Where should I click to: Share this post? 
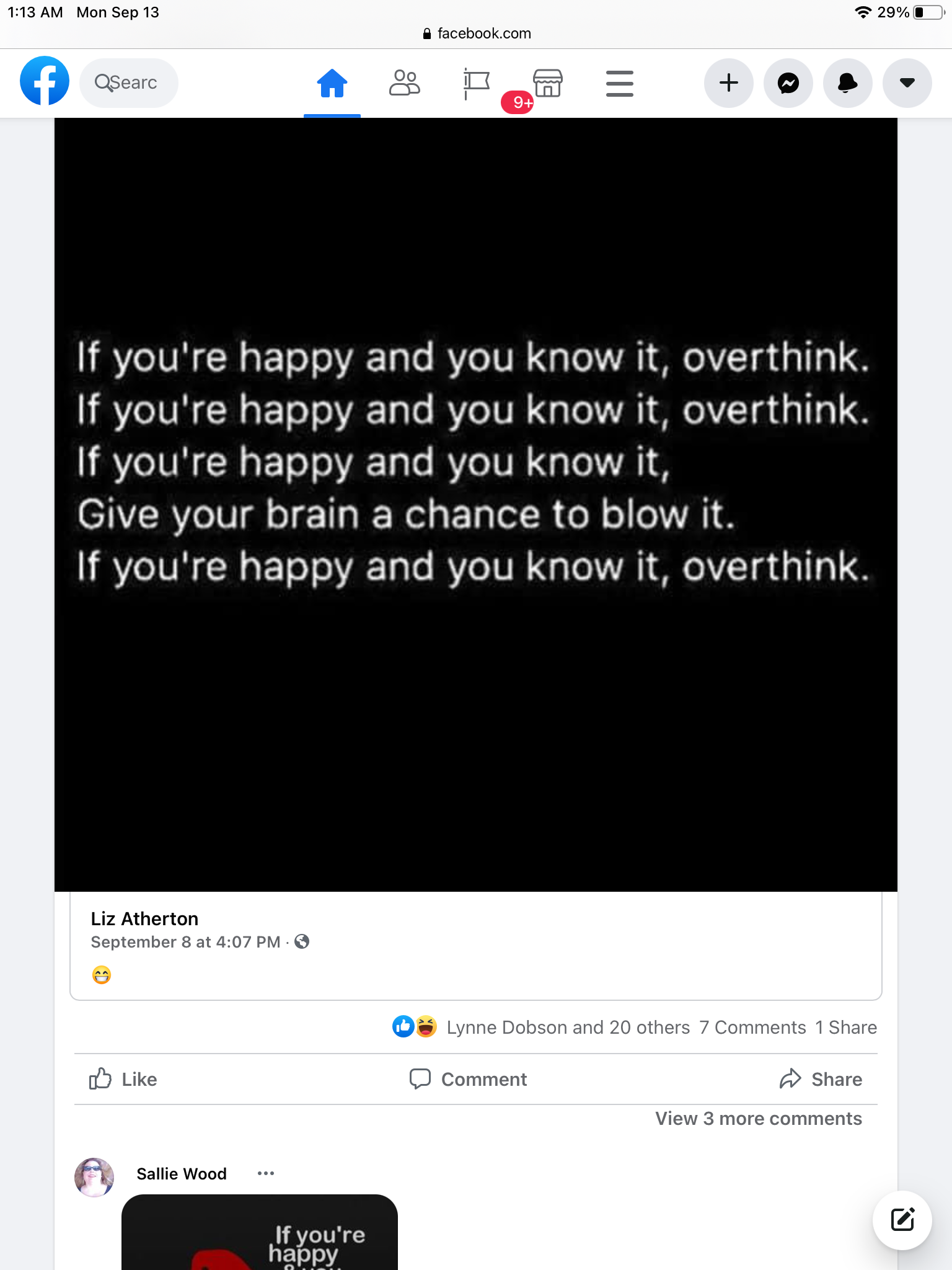click(821, 1080)
